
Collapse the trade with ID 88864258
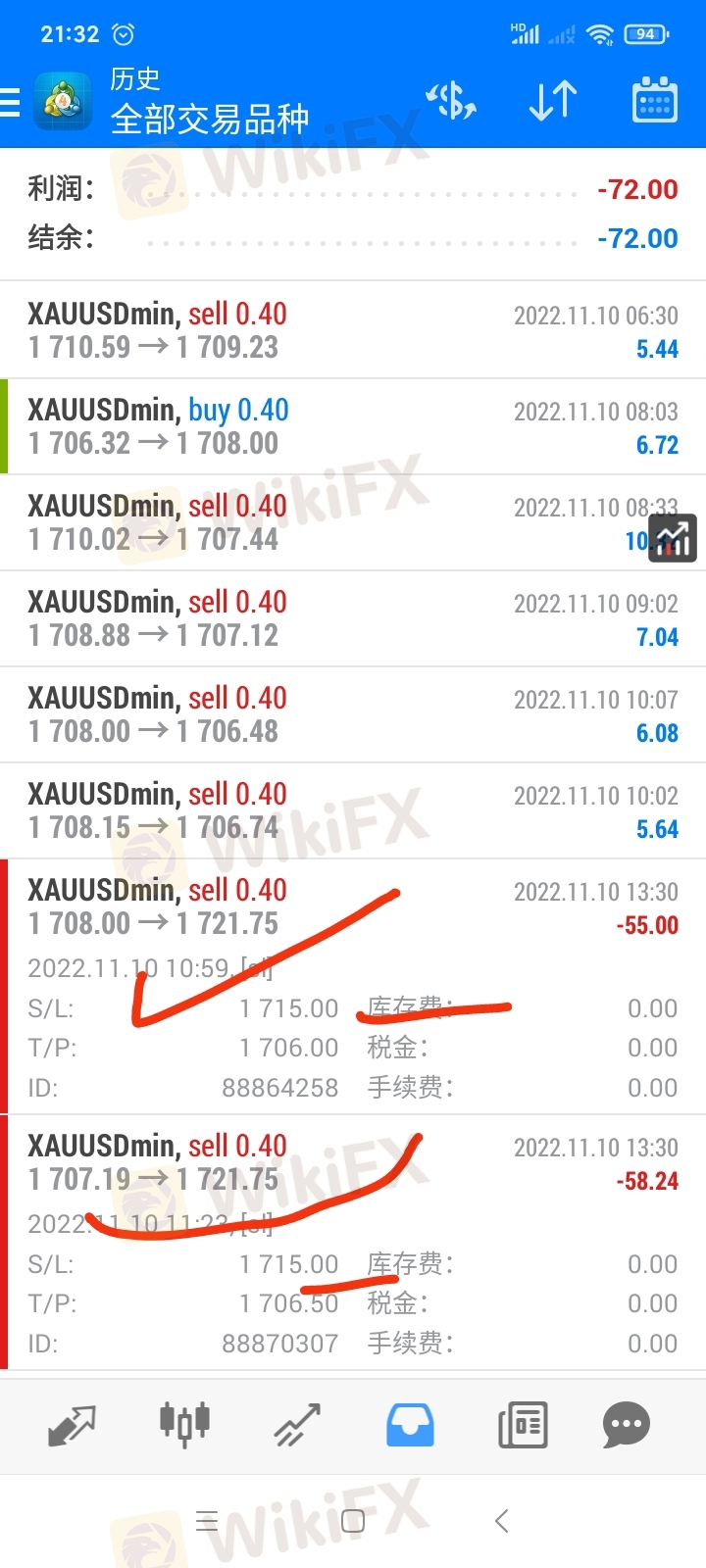[353, 987]
